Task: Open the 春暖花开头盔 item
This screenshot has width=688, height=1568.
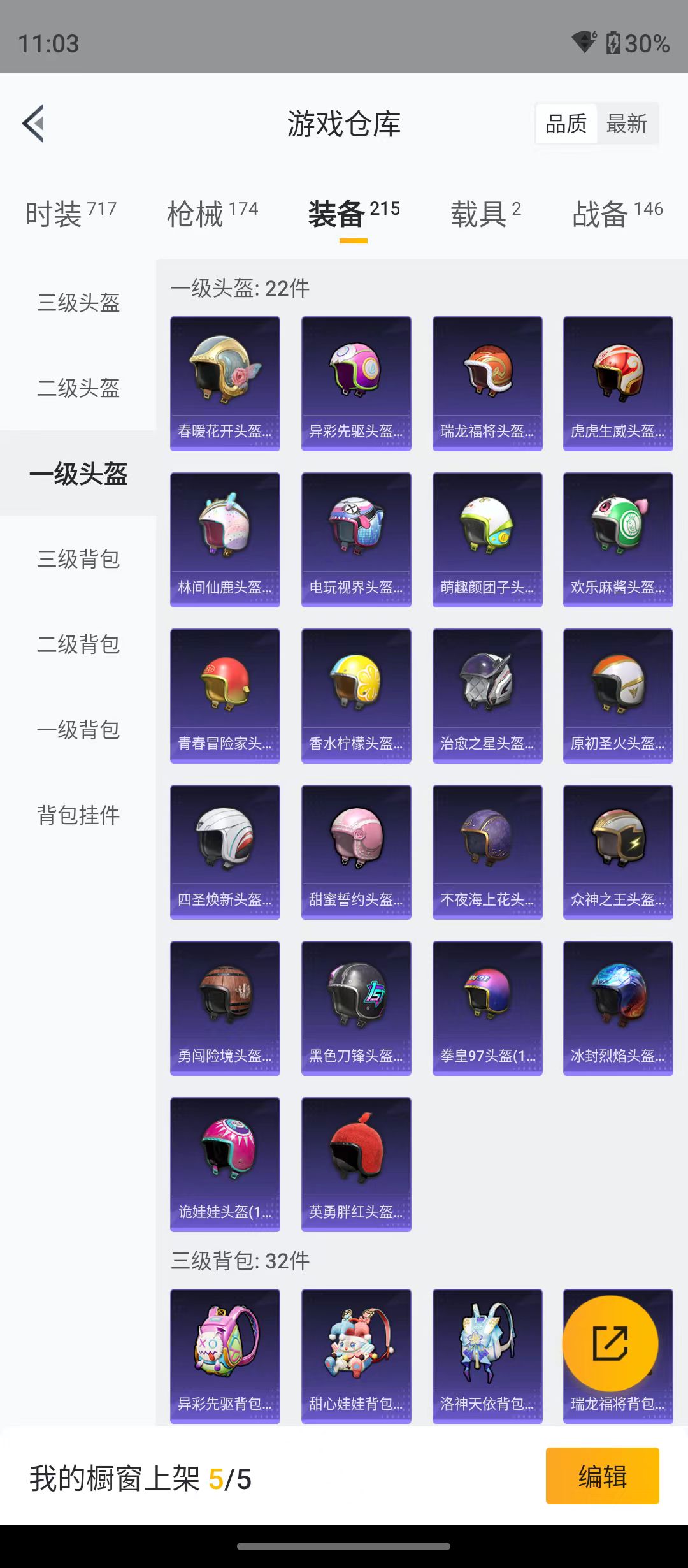Action: (225, 383)
